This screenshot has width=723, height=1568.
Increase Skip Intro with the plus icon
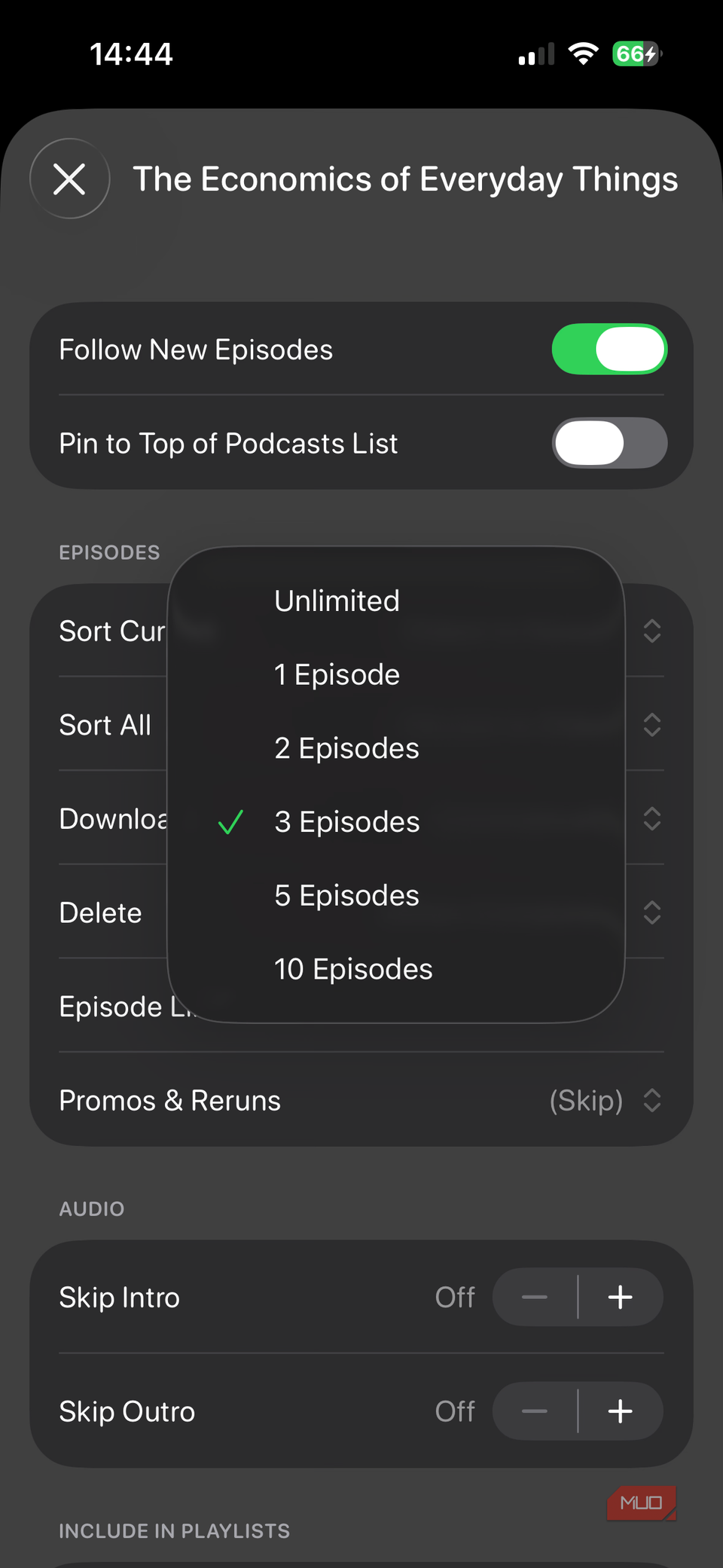620,1297
